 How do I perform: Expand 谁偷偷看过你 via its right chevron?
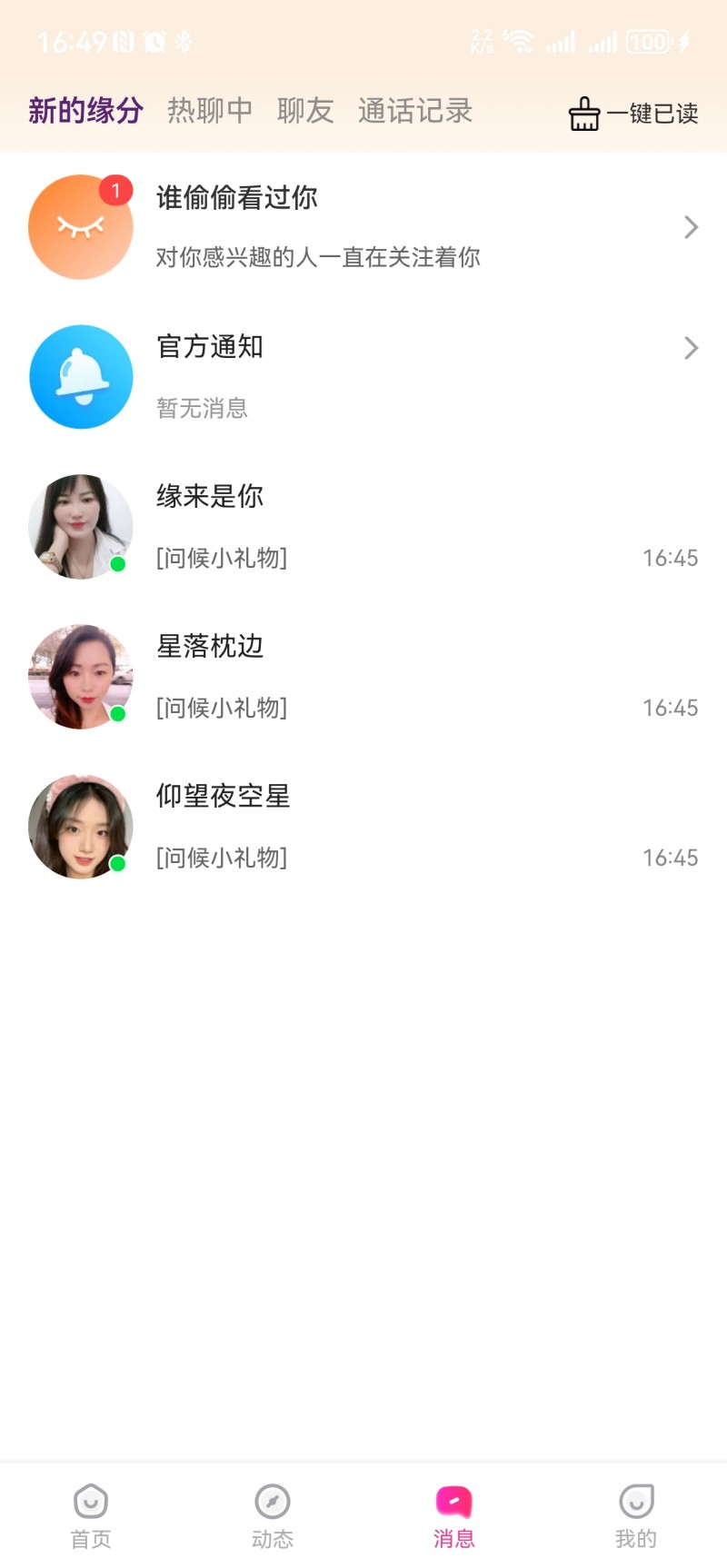pos(692,227)
